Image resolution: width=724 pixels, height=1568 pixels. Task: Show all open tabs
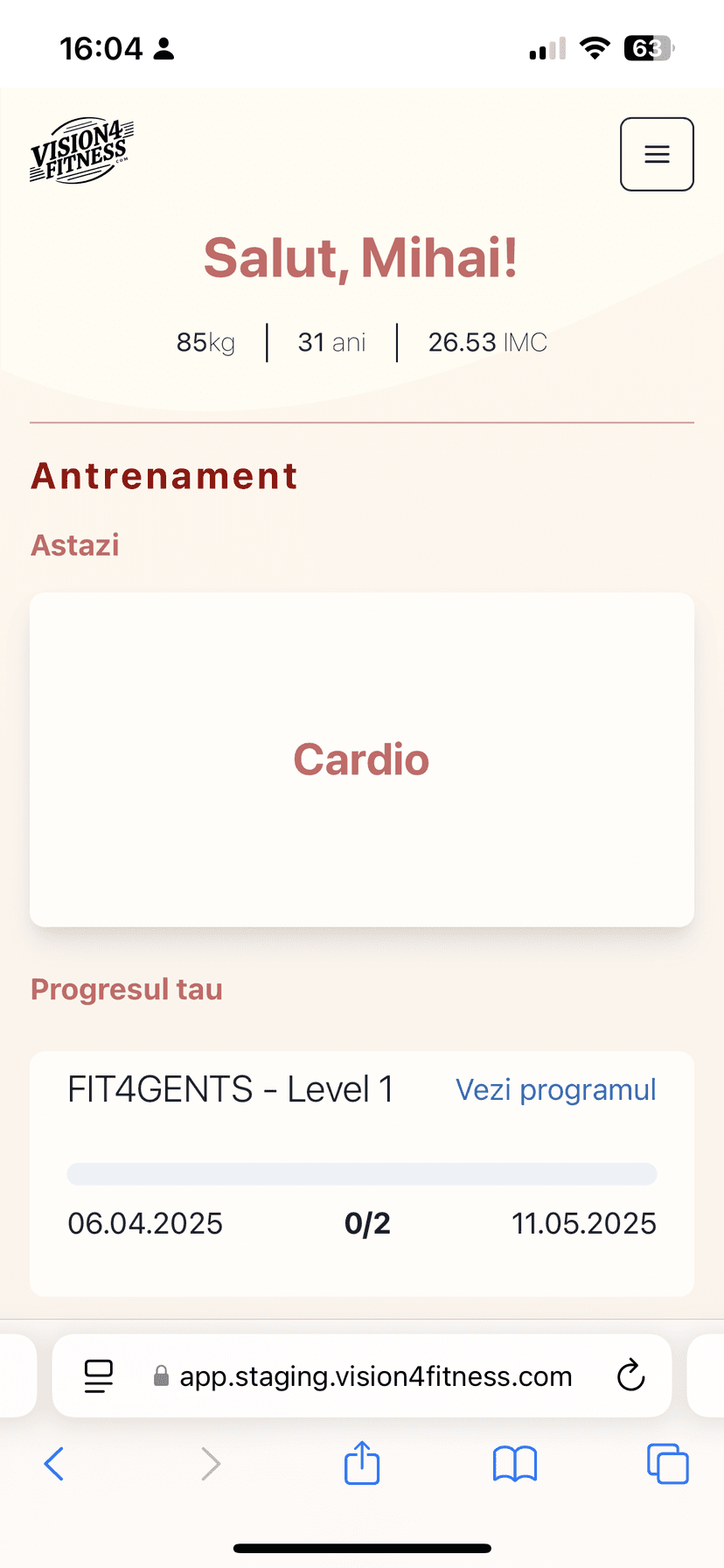coord(667,1463)
